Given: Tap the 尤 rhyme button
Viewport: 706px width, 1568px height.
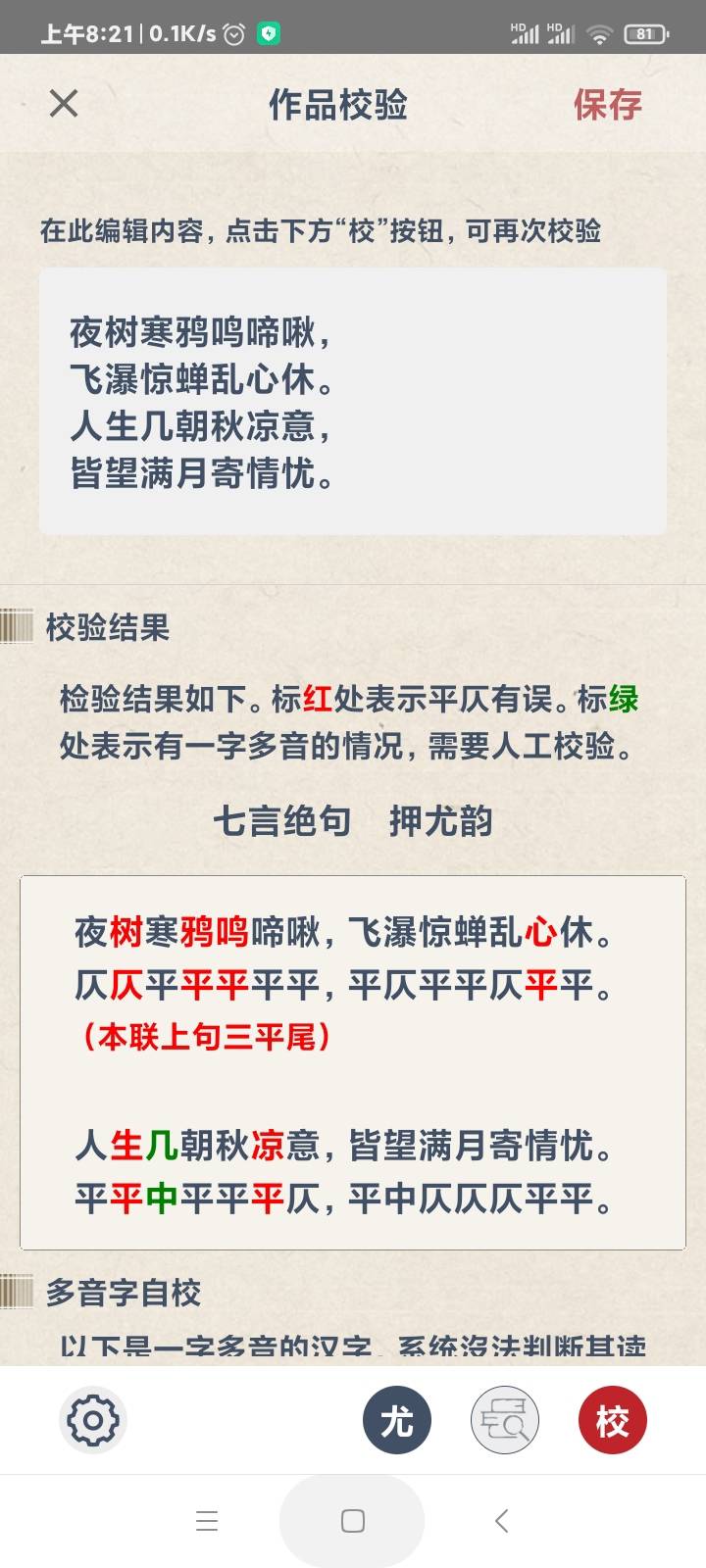Looking at the screenshot, I should pyautogui.click(x=397, y=1420).
